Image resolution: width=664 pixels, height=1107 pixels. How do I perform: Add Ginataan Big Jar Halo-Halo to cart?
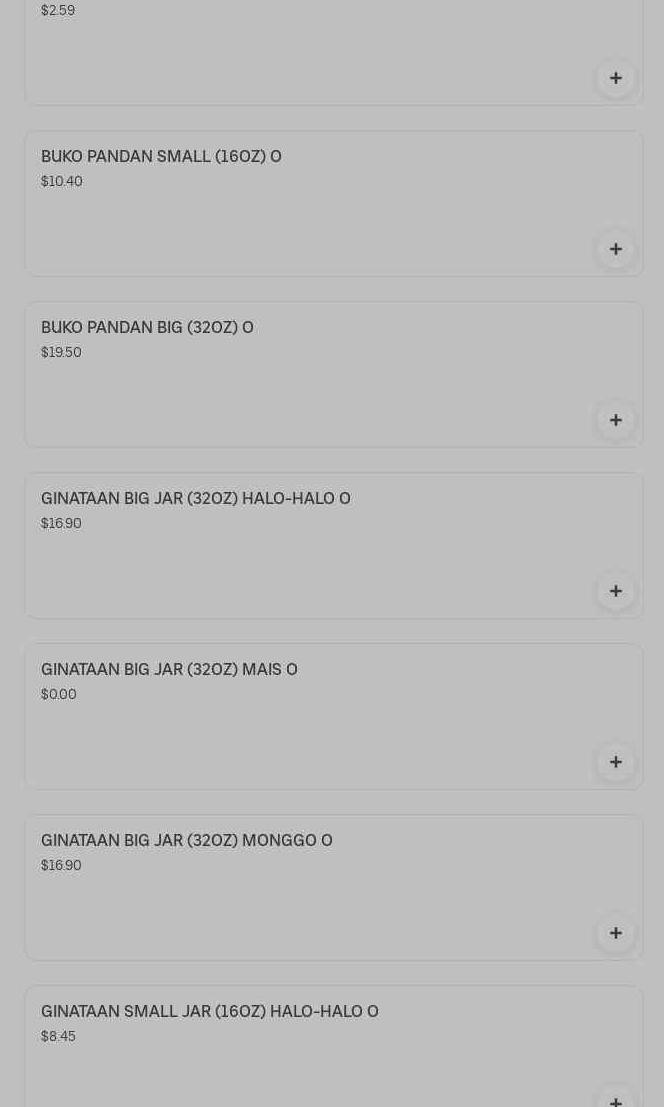coord(616,591)
